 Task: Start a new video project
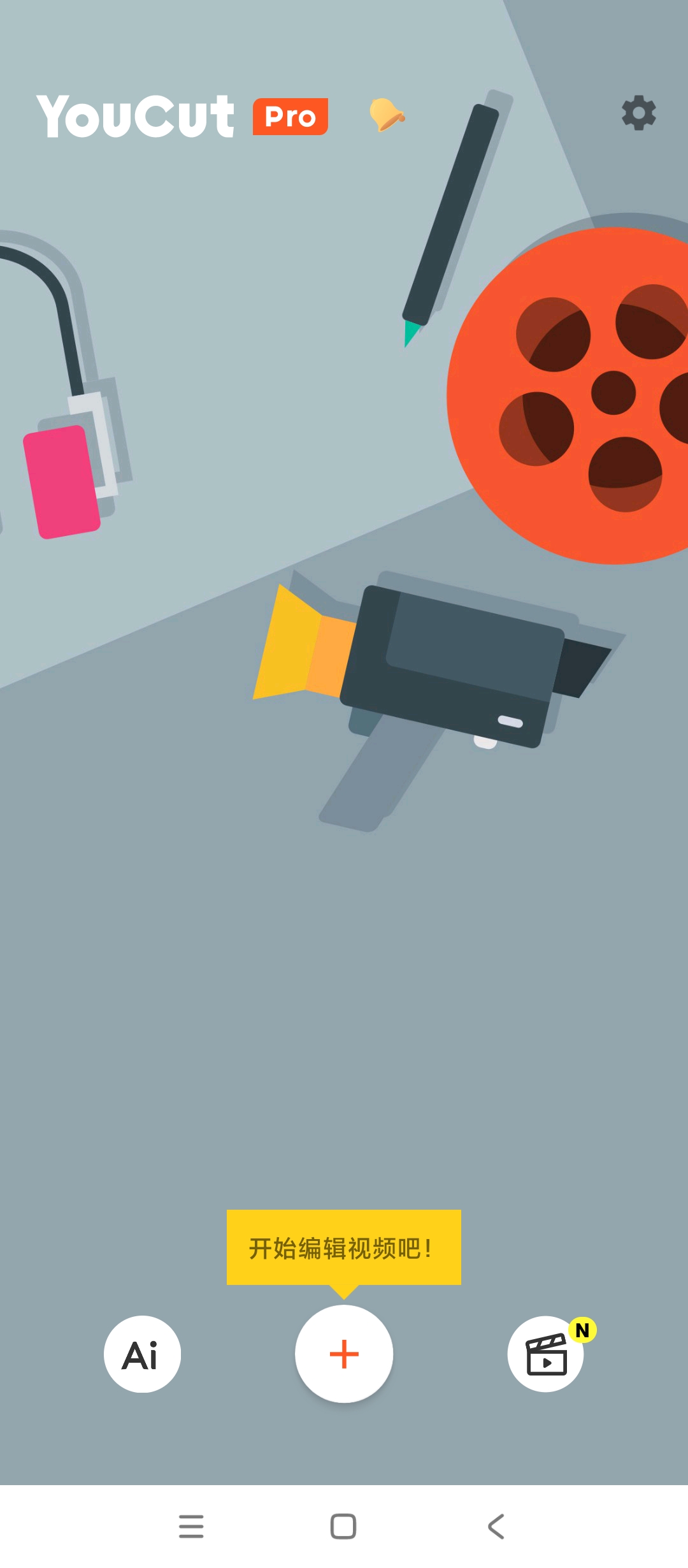pos(344,1353)
